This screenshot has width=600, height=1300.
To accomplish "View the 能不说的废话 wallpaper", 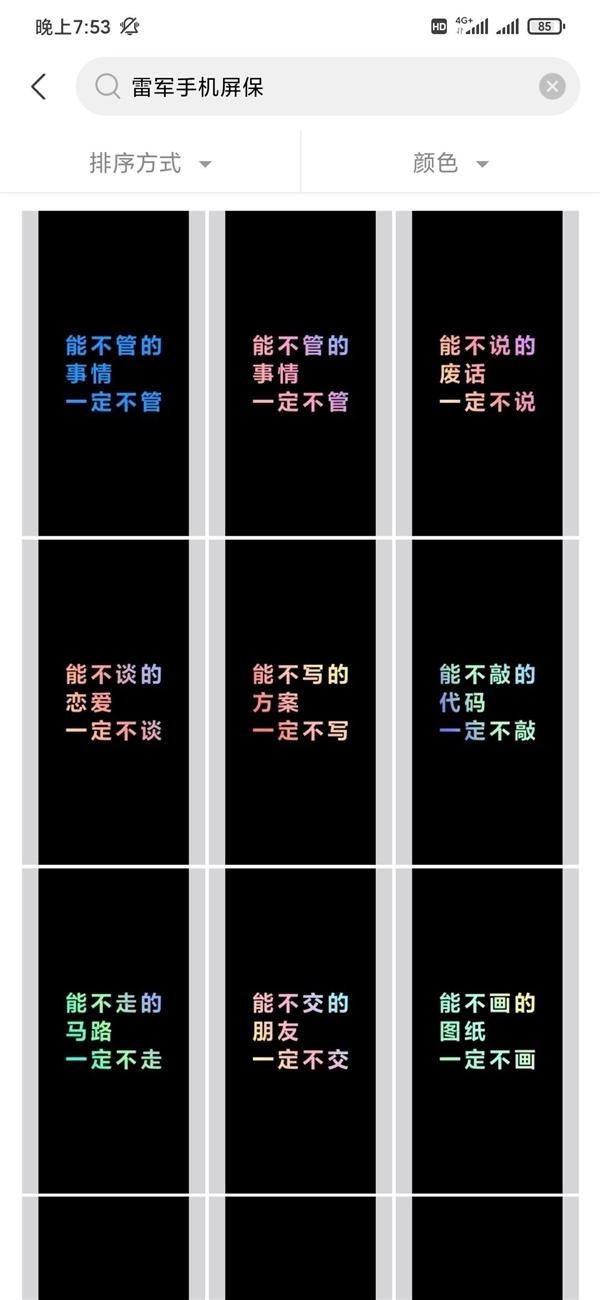I will [487, 373].
